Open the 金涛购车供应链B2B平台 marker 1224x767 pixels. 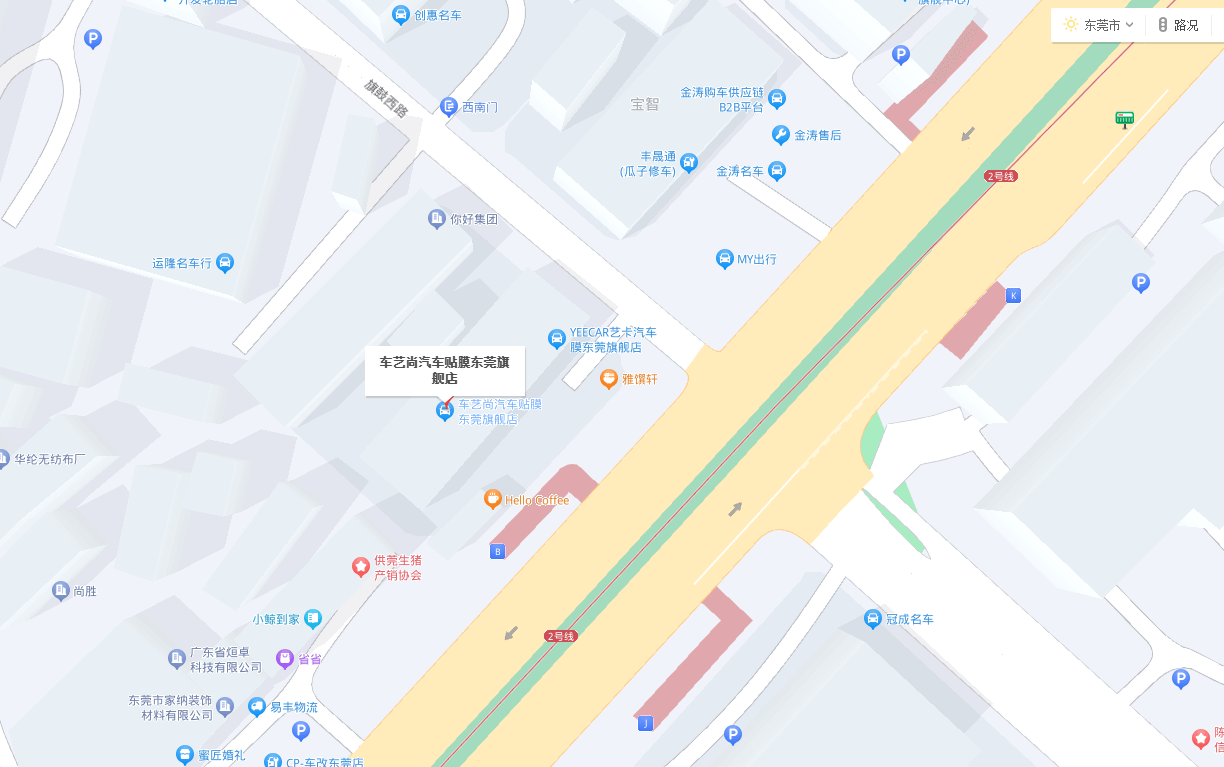777,98
